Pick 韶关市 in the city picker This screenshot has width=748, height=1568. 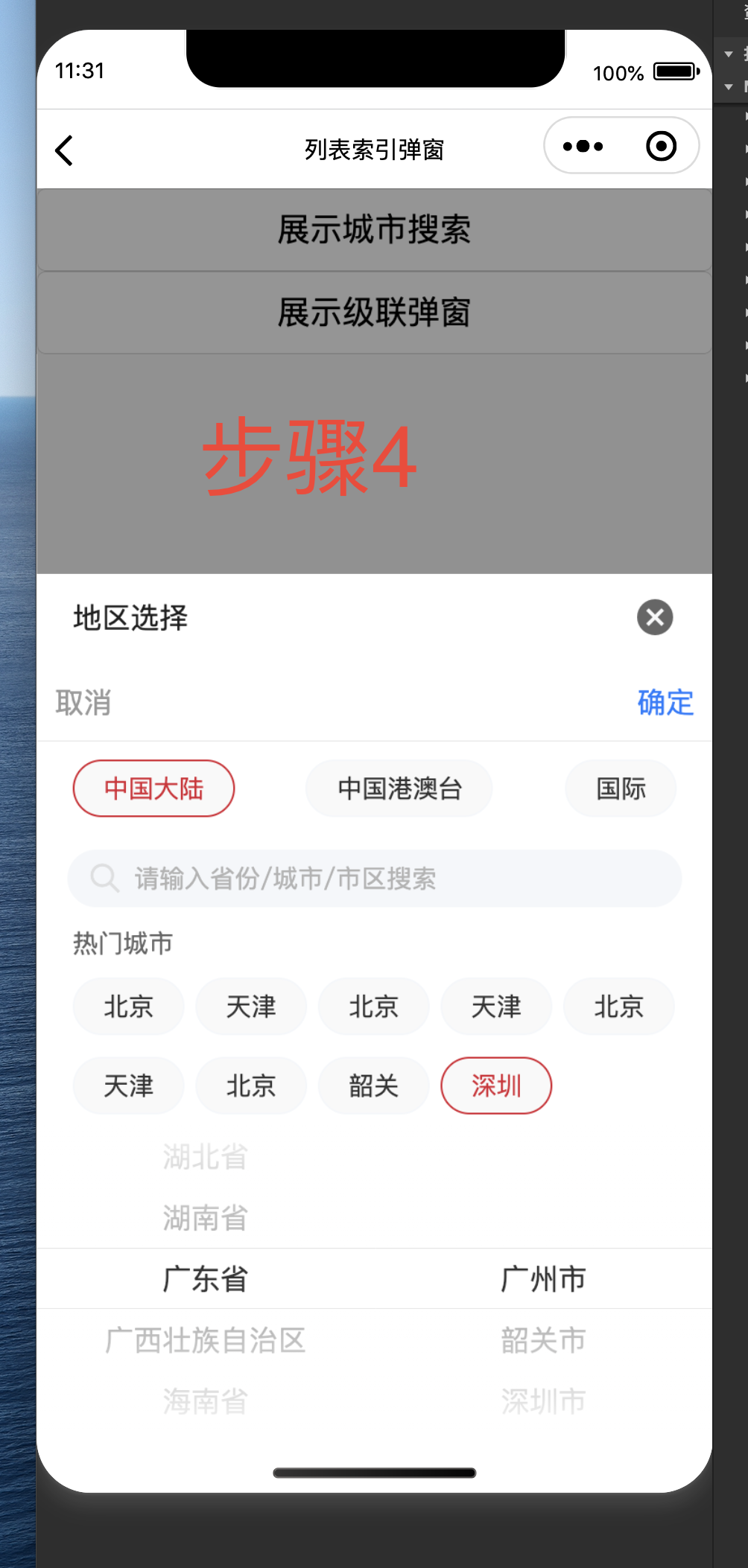(543, 1340)
